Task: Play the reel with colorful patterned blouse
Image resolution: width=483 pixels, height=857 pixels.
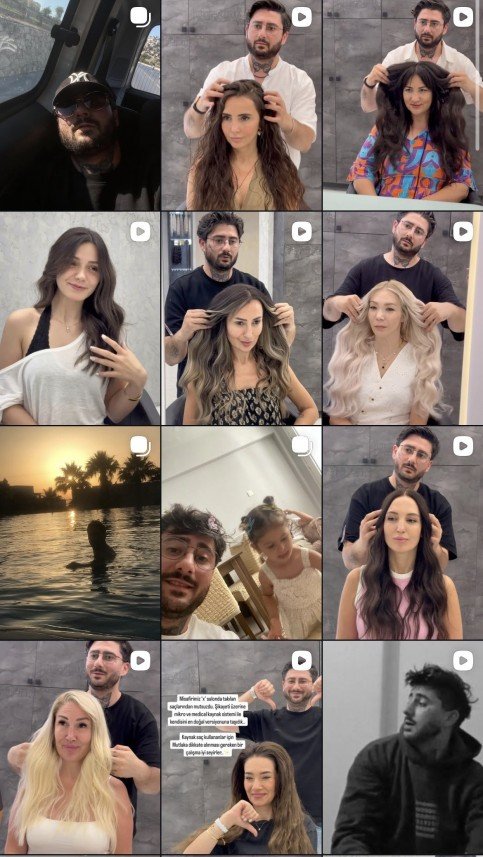Action: tap(403, 105)
